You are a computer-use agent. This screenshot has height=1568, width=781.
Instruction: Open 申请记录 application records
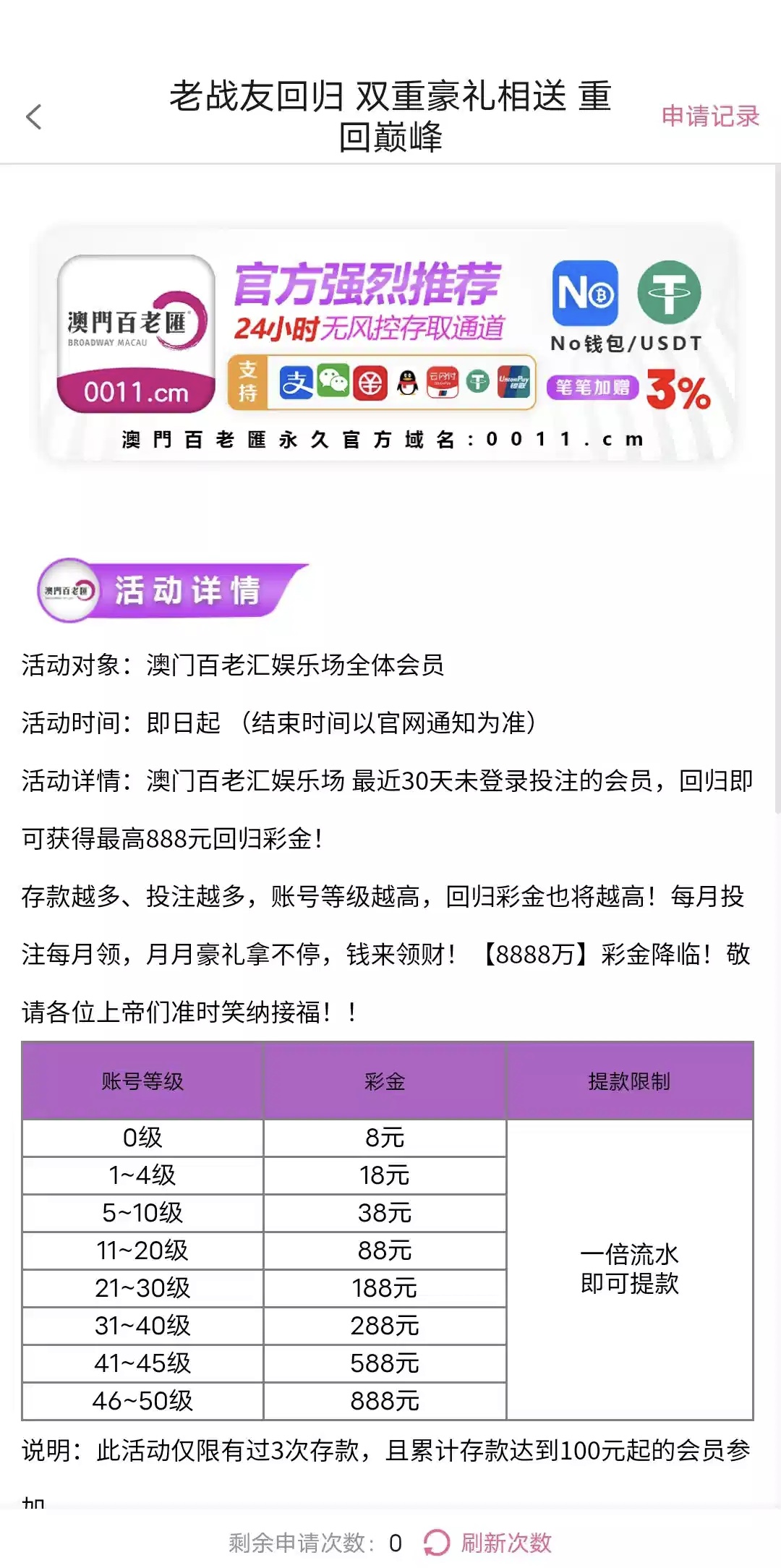coord(710,116)
